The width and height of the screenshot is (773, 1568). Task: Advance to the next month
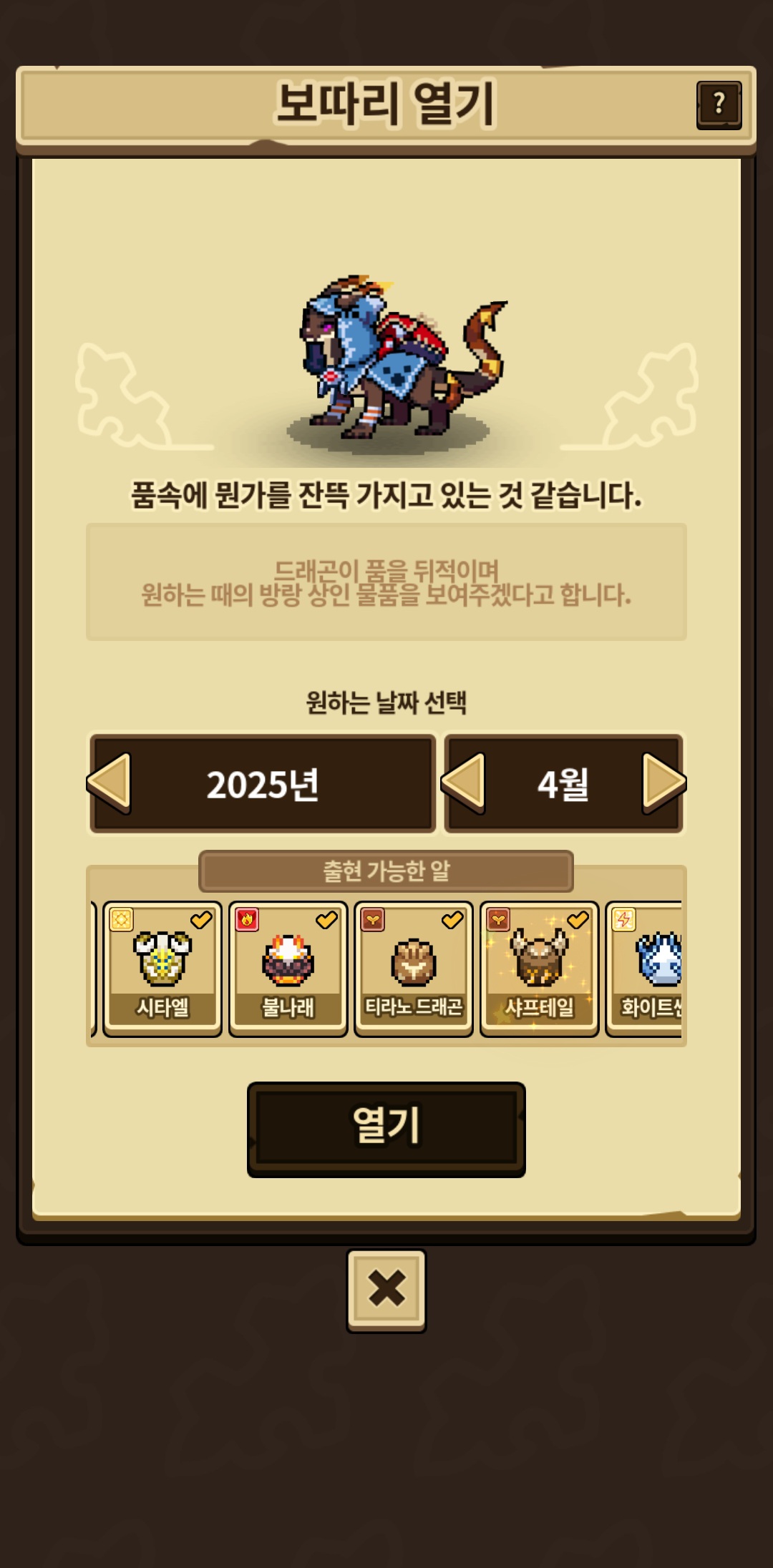click(x=664, y=783)
